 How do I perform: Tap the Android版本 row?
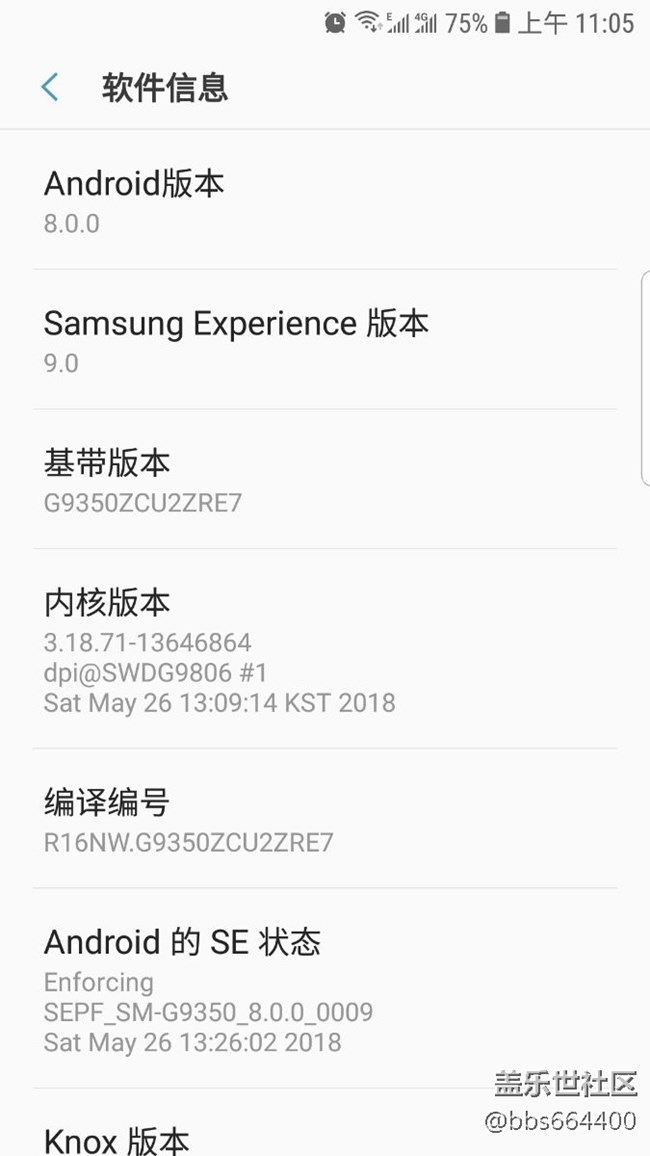[324, 201]
